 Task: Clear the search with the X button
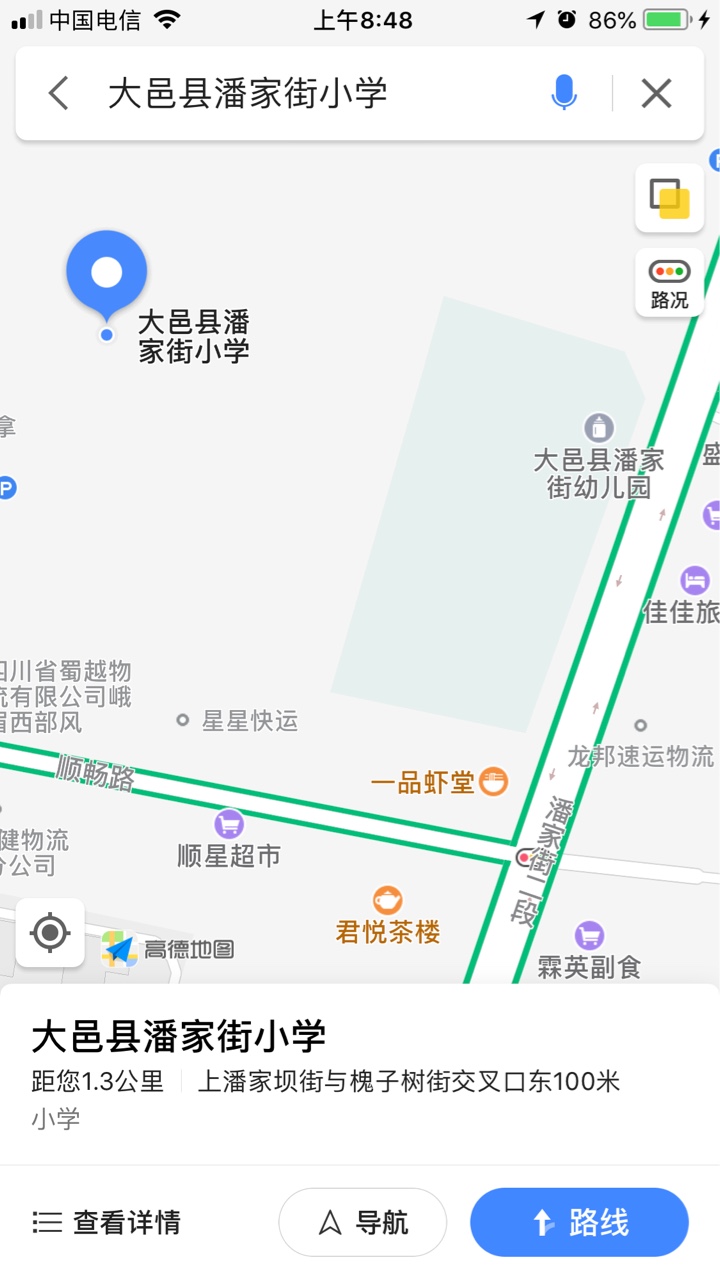tap(656, 94)
